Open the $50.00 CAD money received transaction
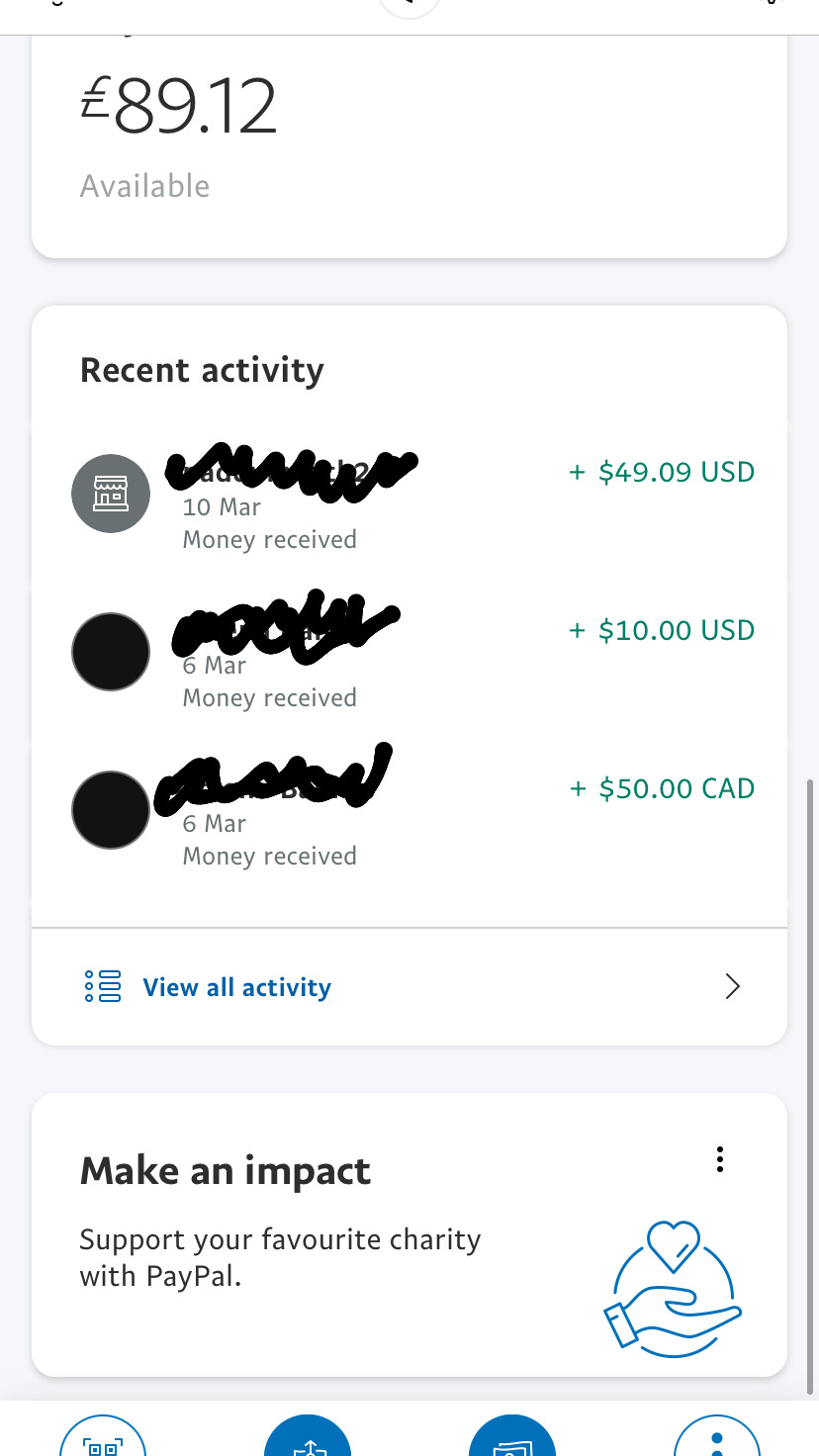This screenshot has height=1456, width=819. click(409, 822)
